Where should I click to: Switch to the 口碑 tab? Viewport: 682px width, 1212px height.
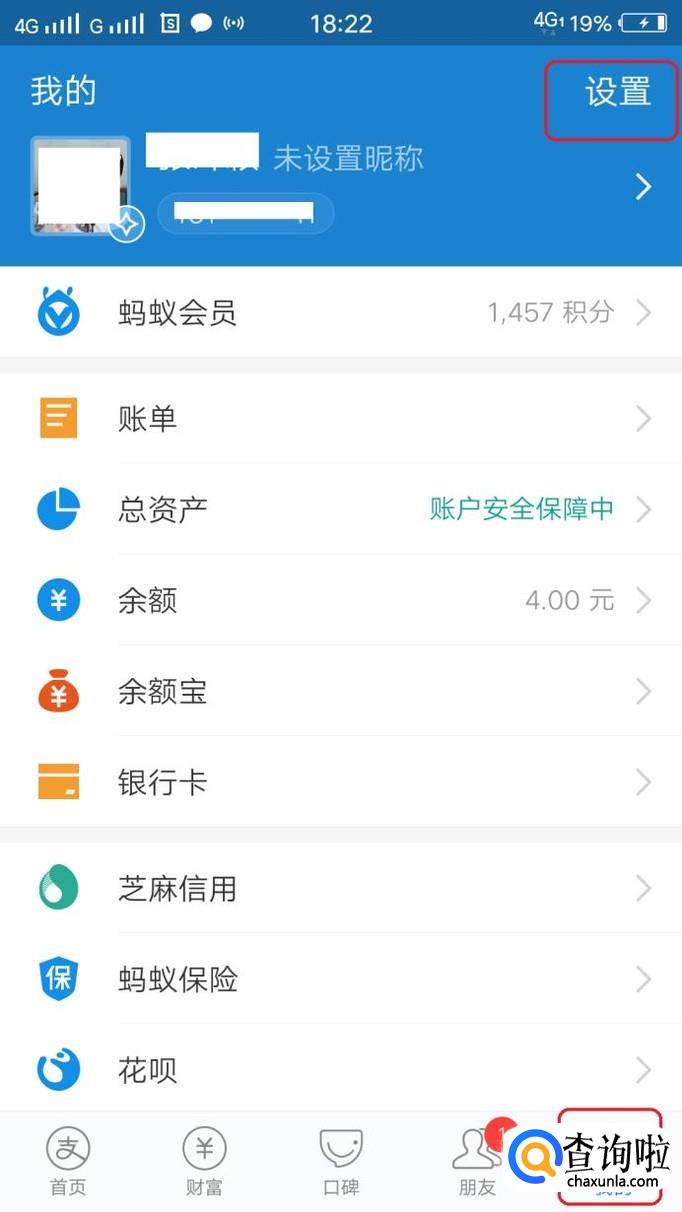[x=341, y=1162]
